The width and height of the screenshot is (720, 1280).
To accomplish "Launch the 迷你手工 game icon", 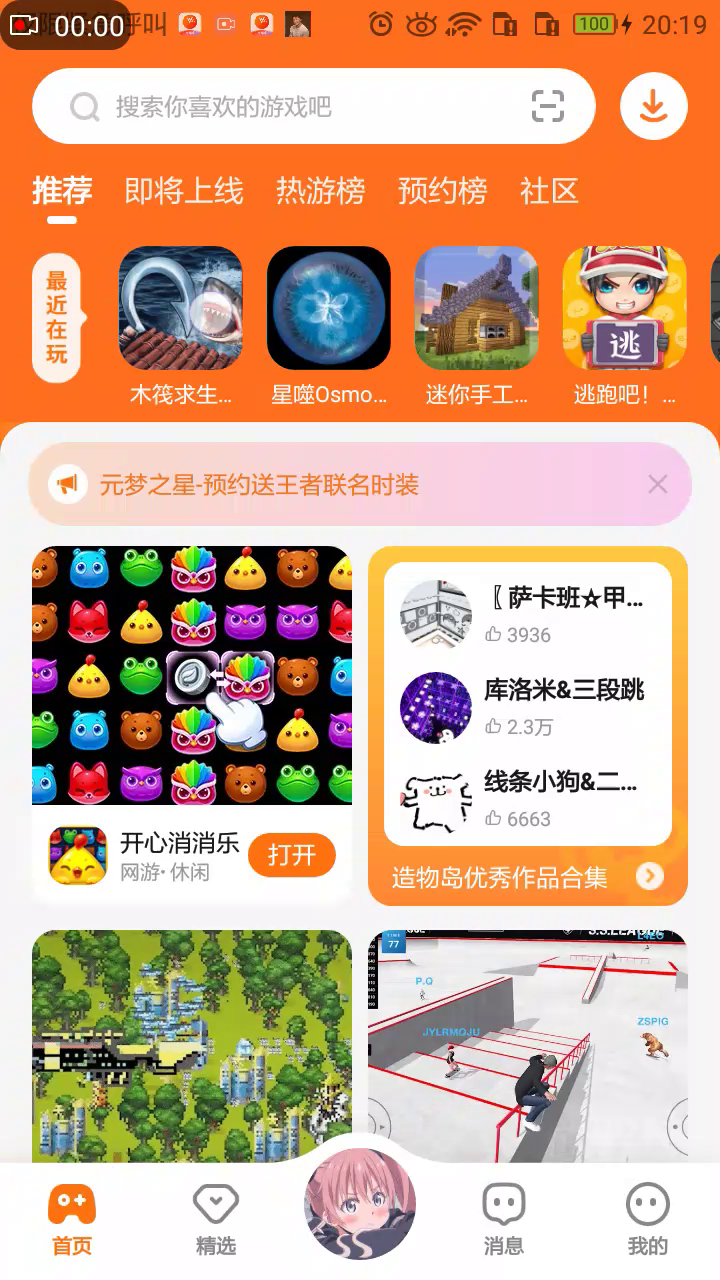I will click(x=477, y=310).
